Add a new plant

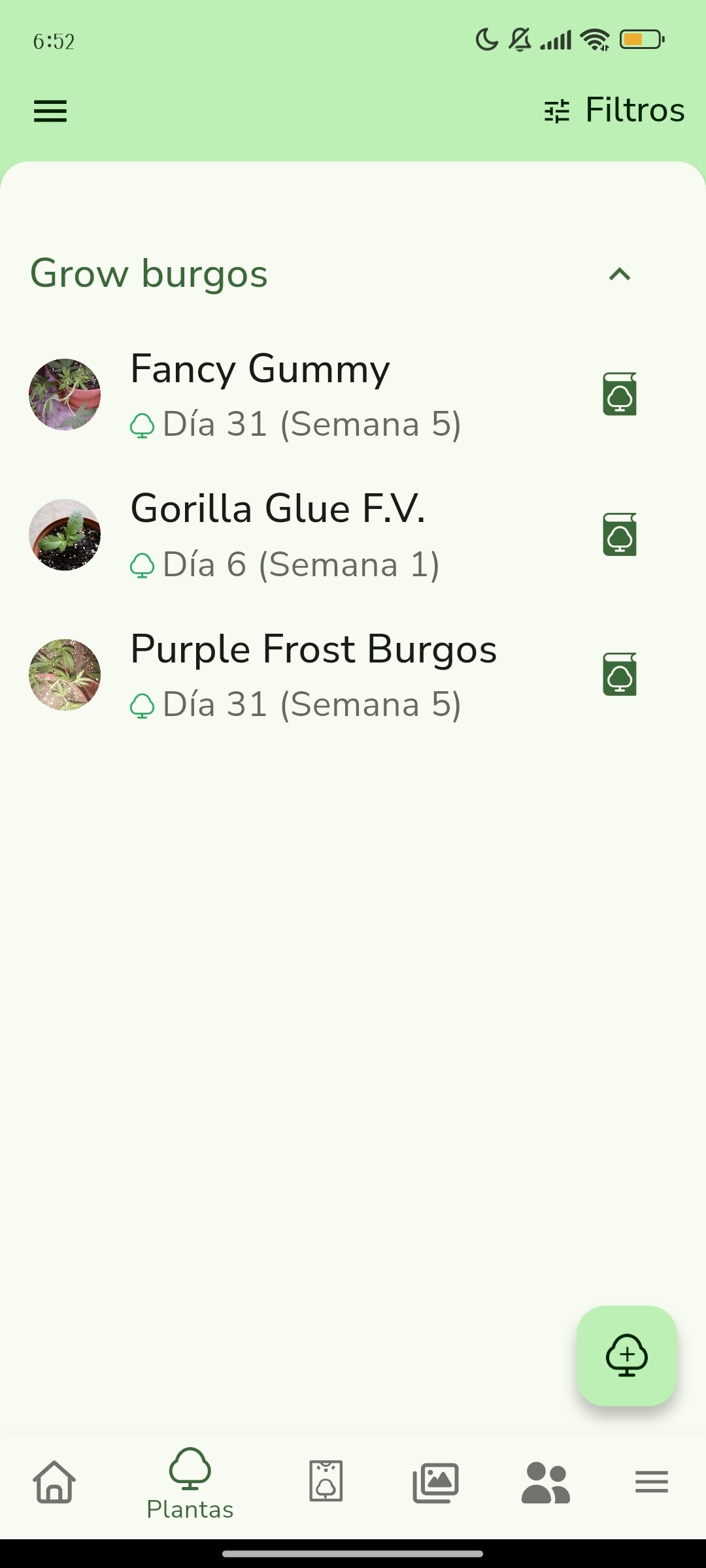pos(626,1356)
